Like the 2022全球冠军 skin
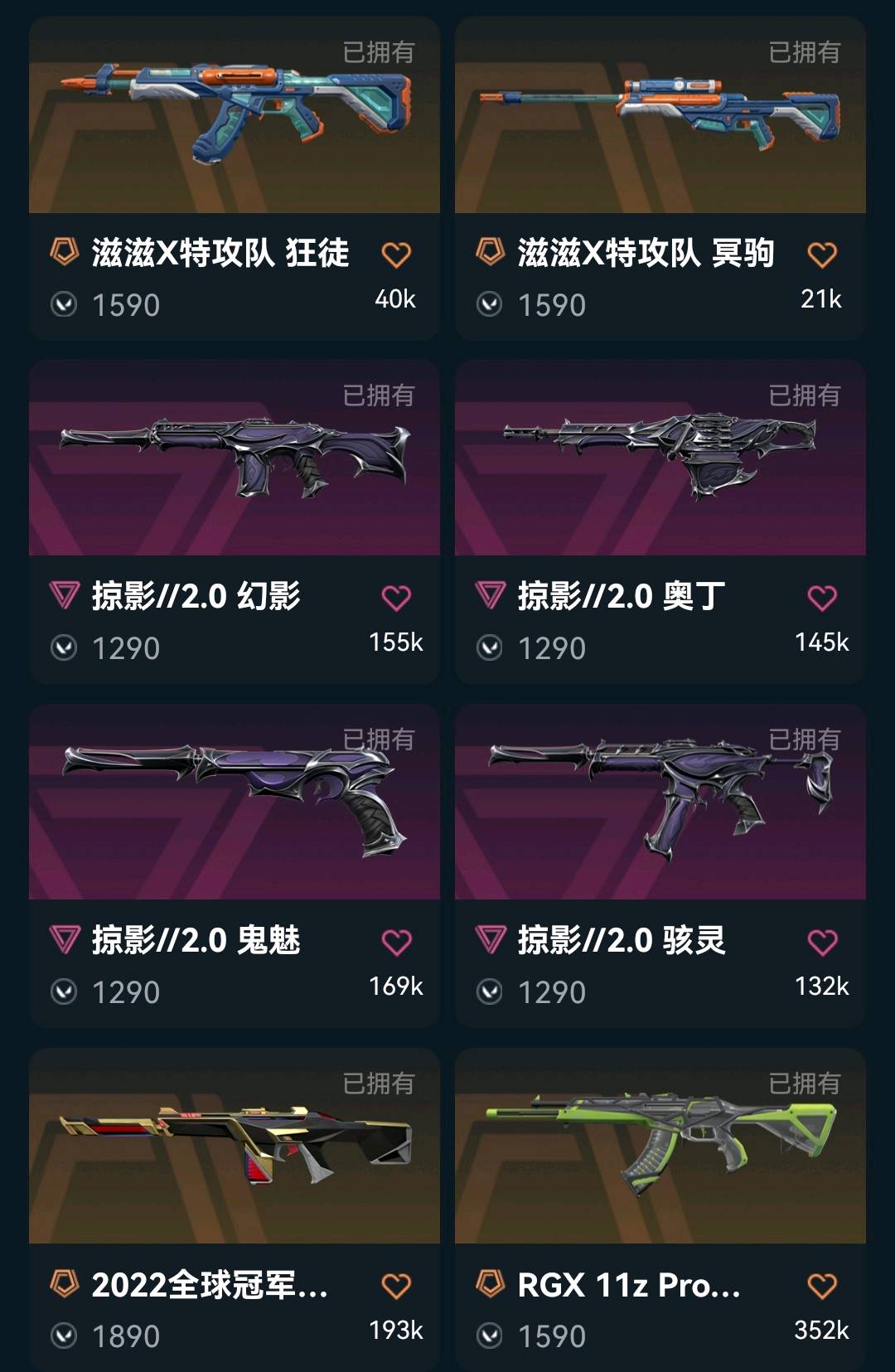895x1372 pixels. 396,1286
